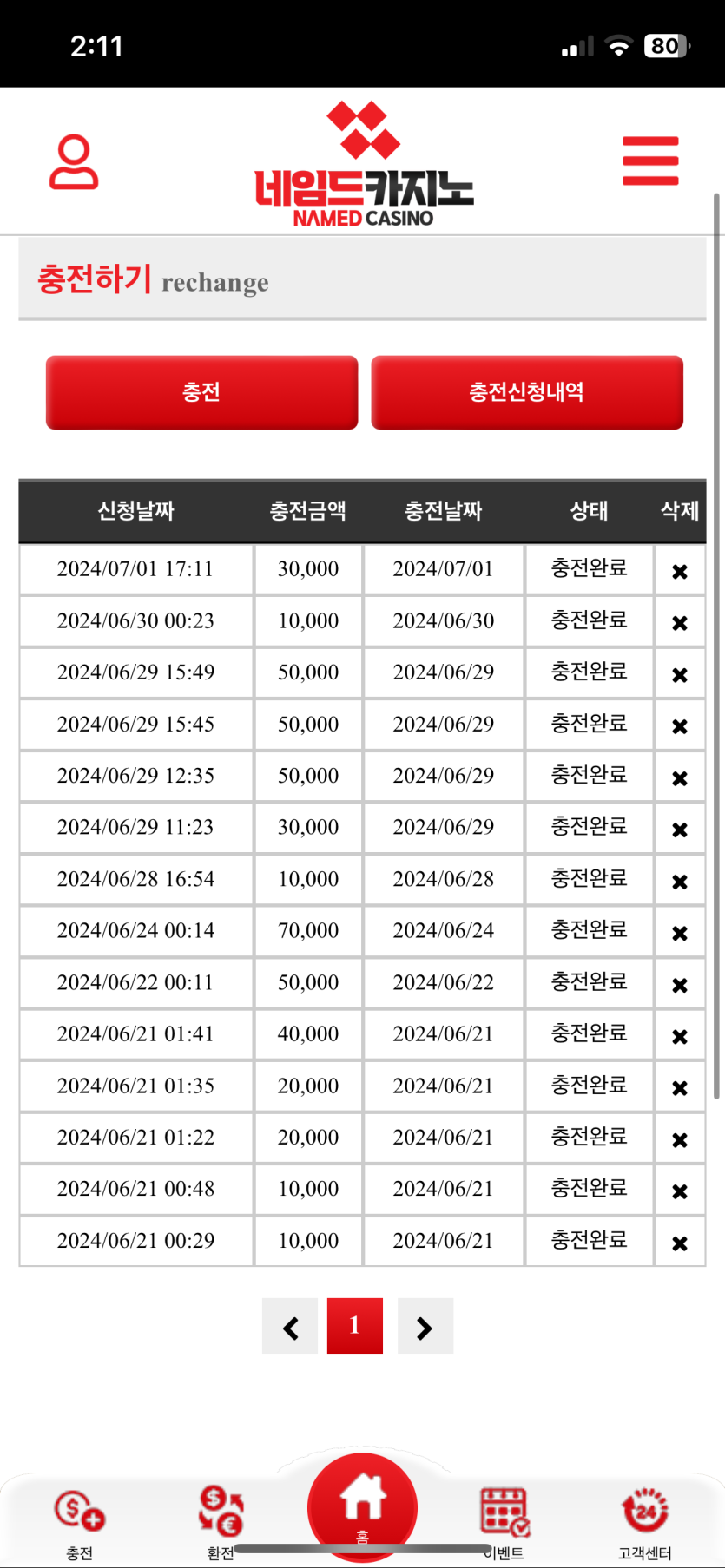Open 충전신청내역 history
This screenshot has width=725, height=1568.
[527, 392]
